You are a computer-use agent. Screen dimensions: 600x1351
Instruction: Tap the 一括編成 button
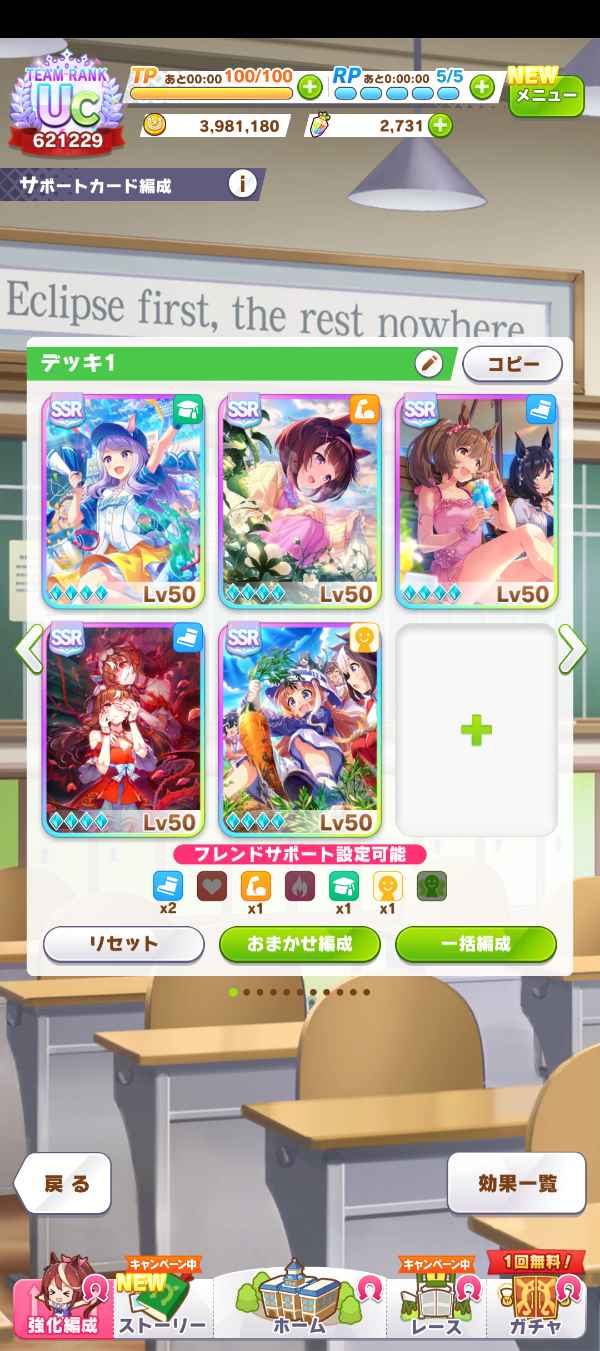[x=475, y=943]
